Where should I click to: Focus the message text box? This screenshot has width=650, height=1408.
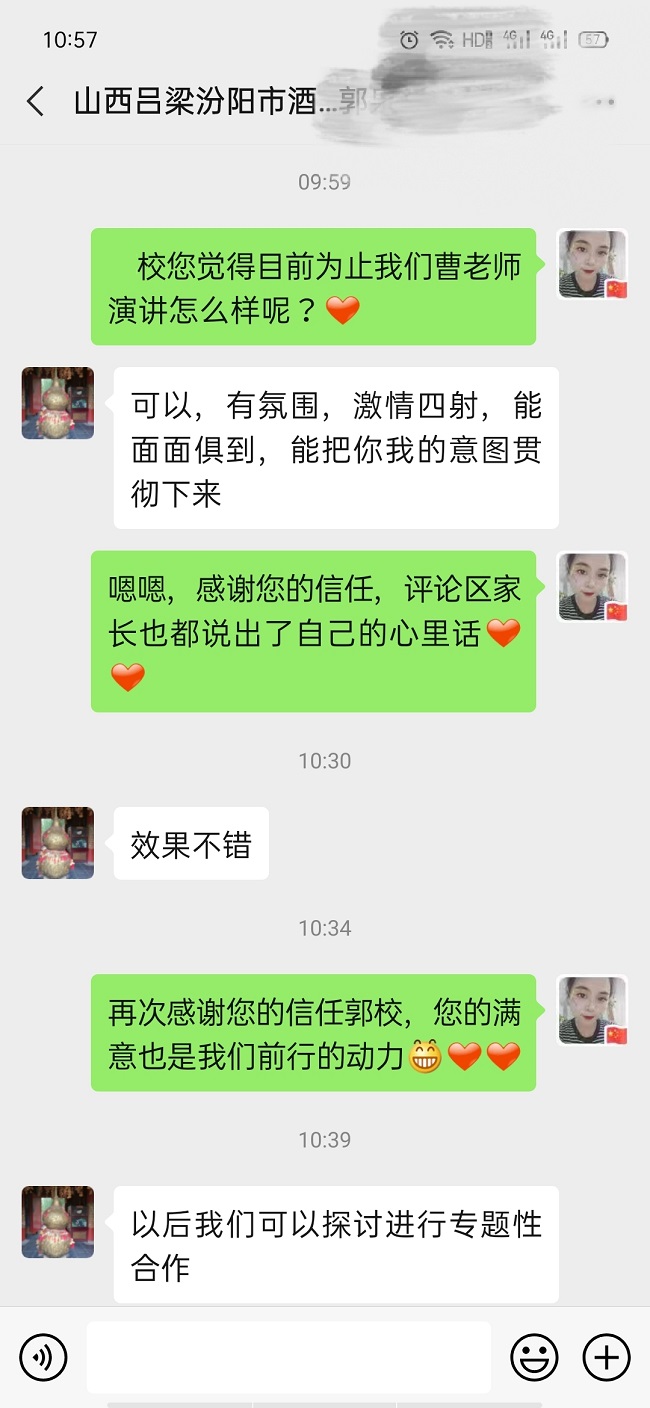(288, 1357)
